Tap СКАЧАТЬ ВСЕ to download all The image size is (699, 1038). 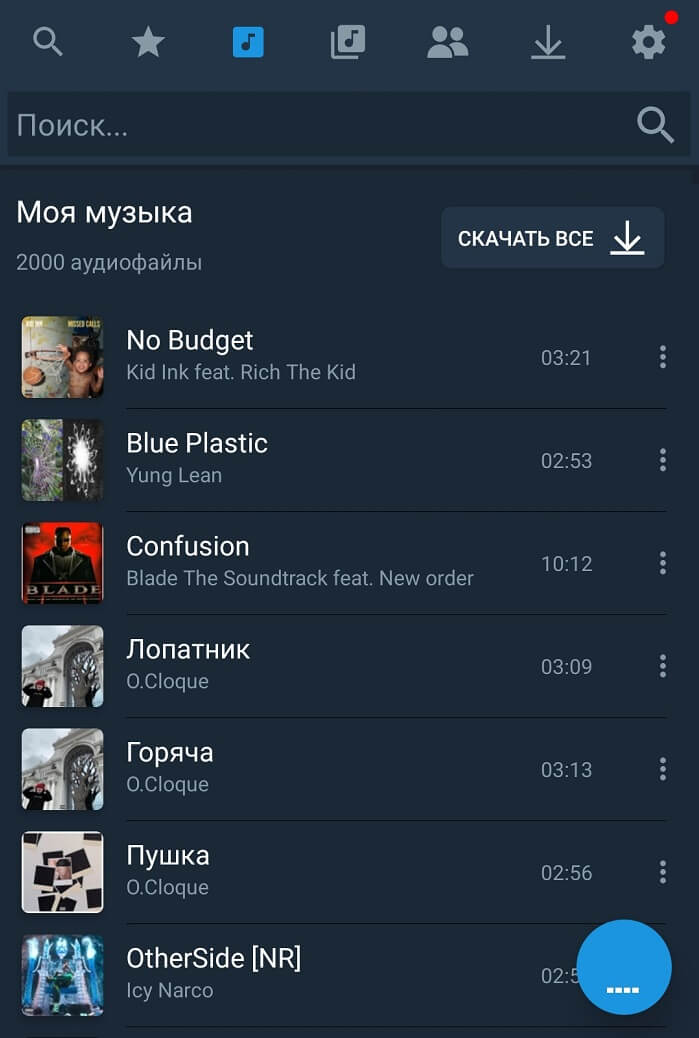[x=552, y=238]
